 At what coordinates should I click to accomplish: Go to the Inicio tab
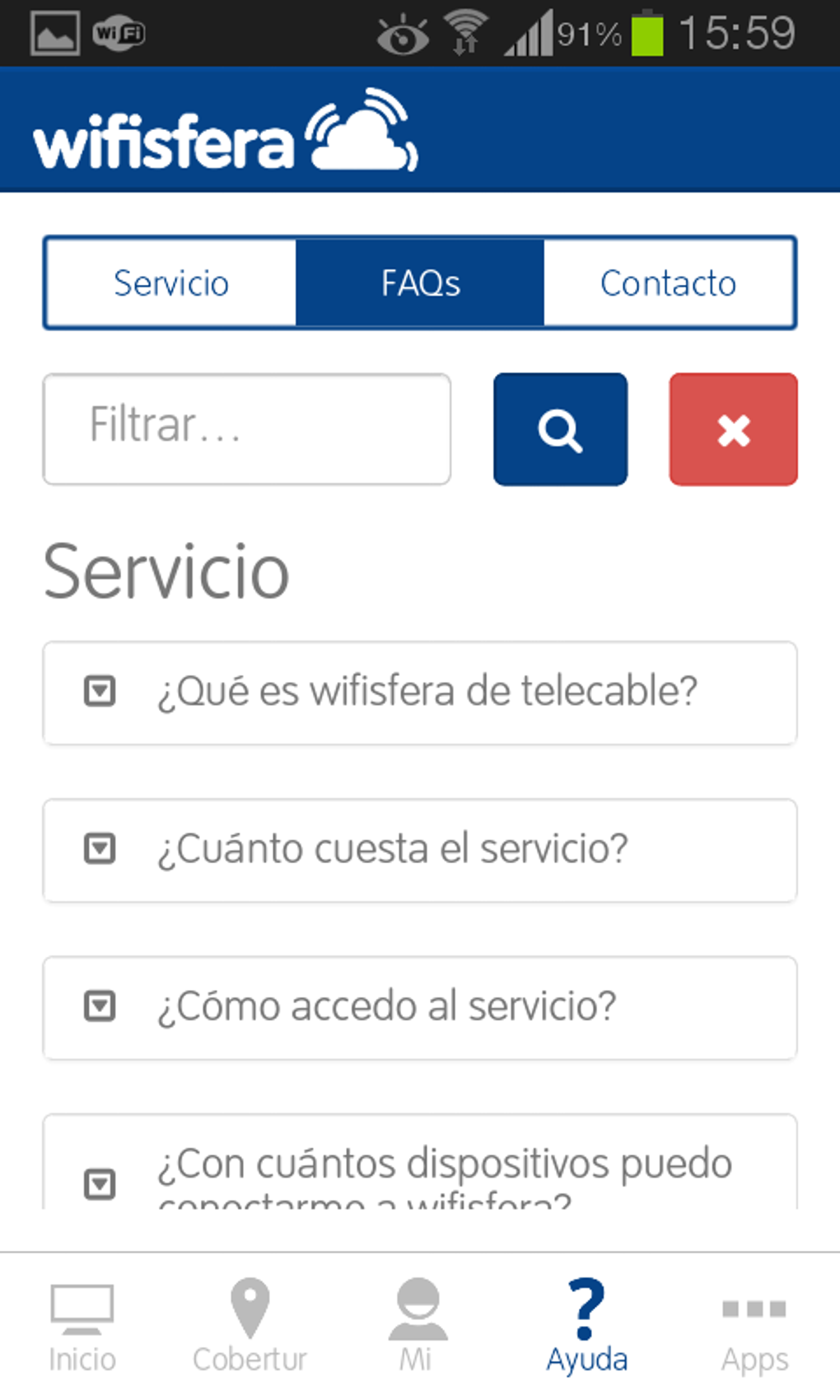(82, 1326)
